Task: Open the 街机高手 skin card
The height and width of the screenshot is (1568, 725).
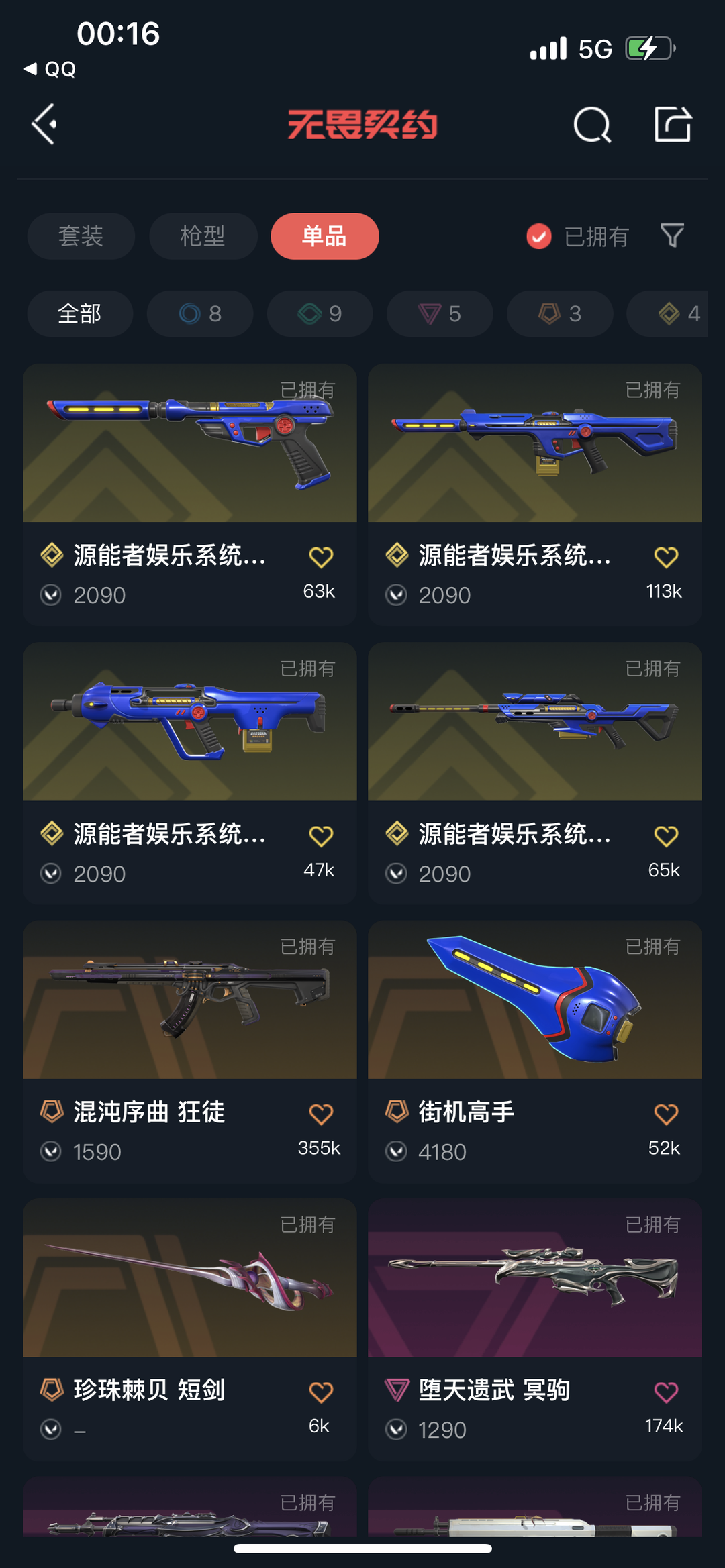Action: pyautogui.click(x=535, y=1051)
